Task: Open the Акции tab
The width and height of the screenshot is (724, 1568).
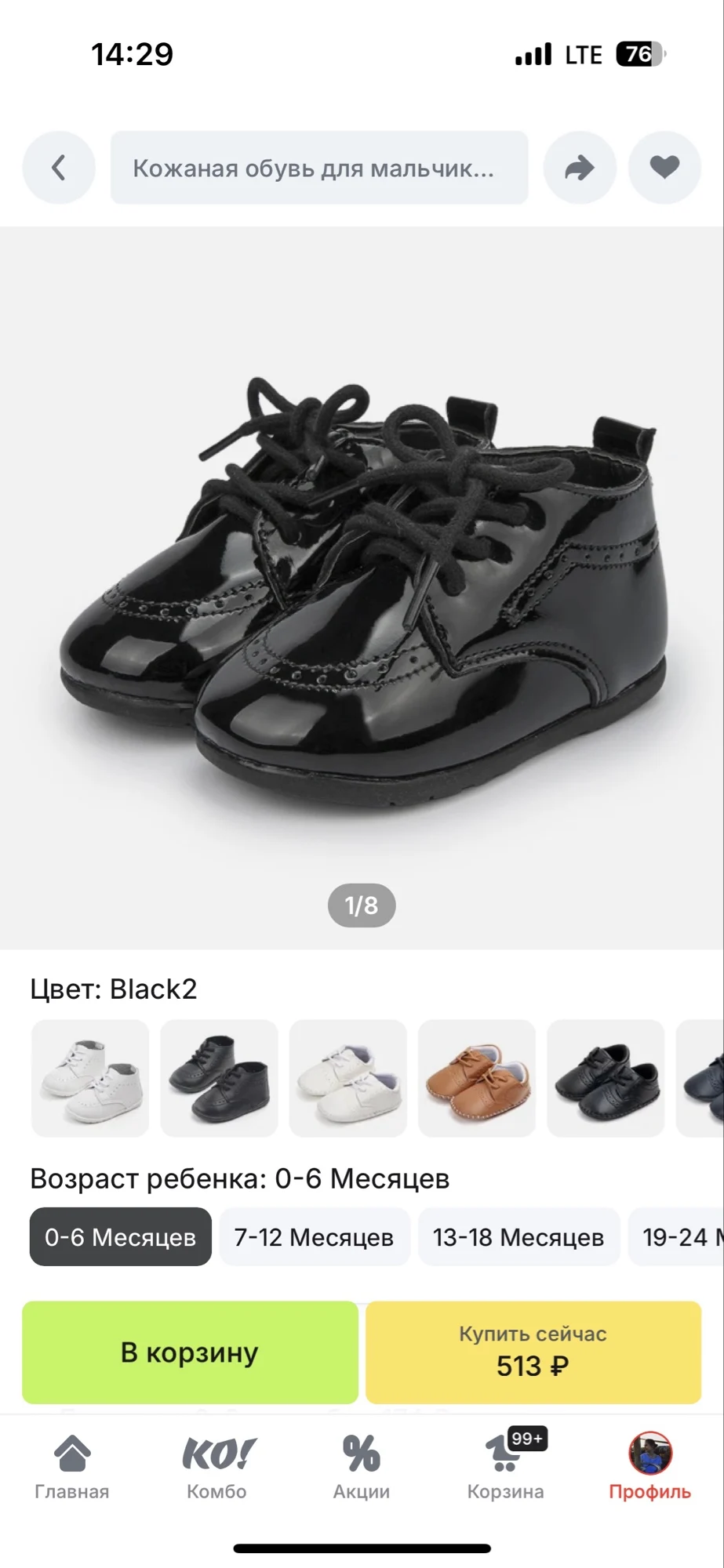Action: tap(362, 1468)
